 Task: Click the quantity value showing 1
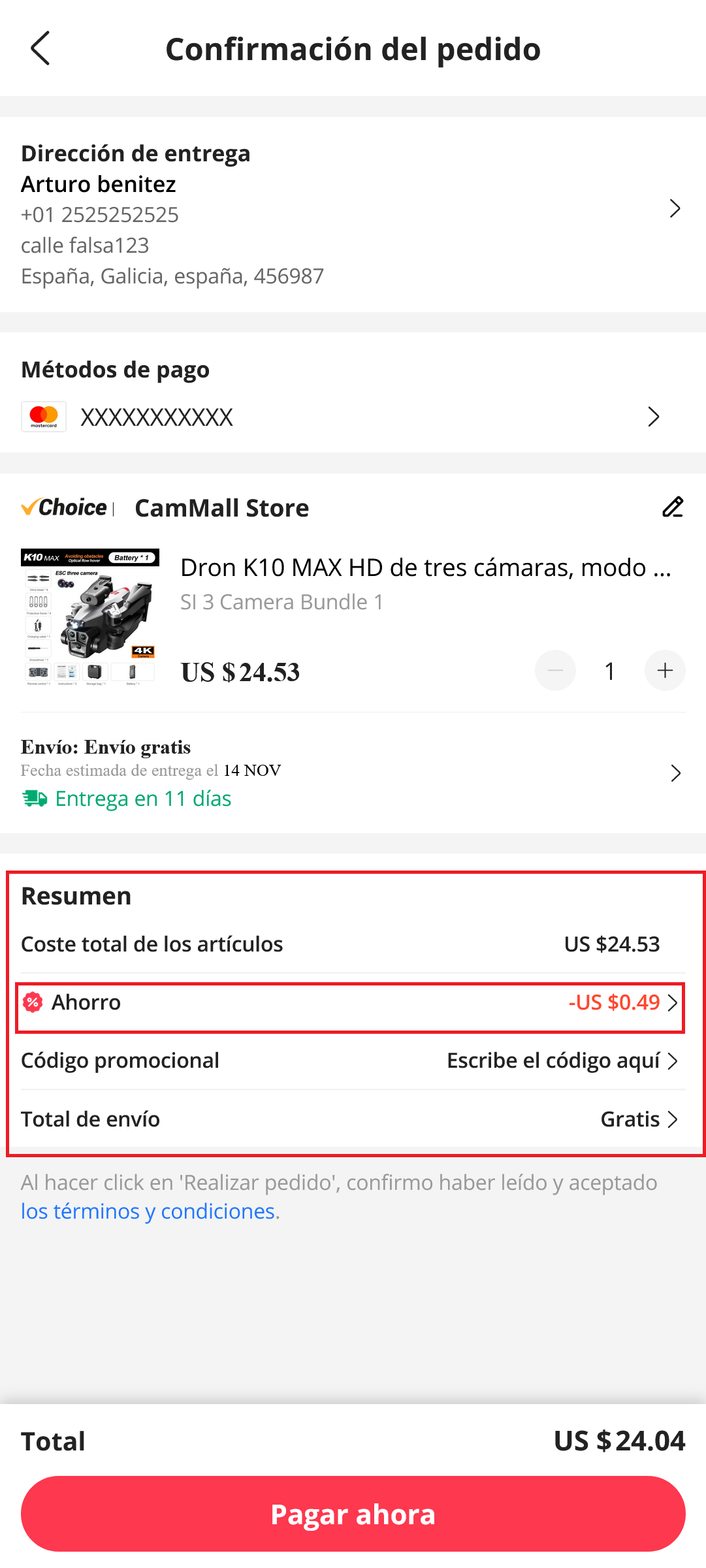coord(609,670)
